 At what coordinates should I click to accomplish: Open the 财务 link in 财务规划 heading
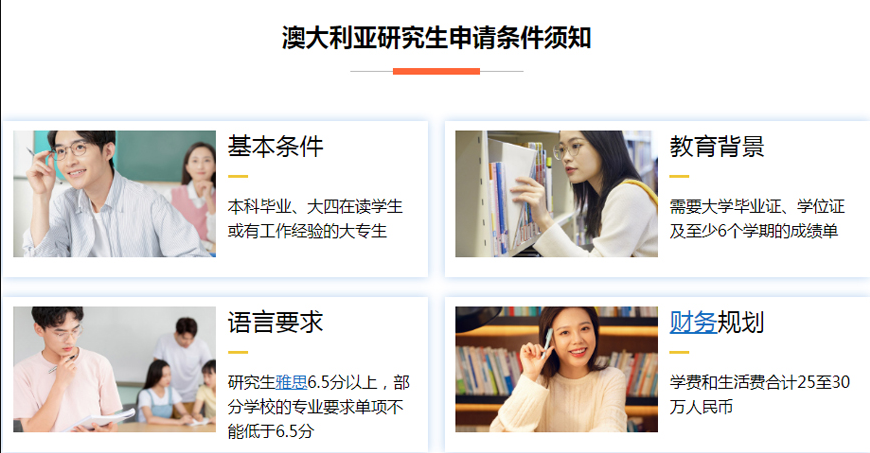693,322
